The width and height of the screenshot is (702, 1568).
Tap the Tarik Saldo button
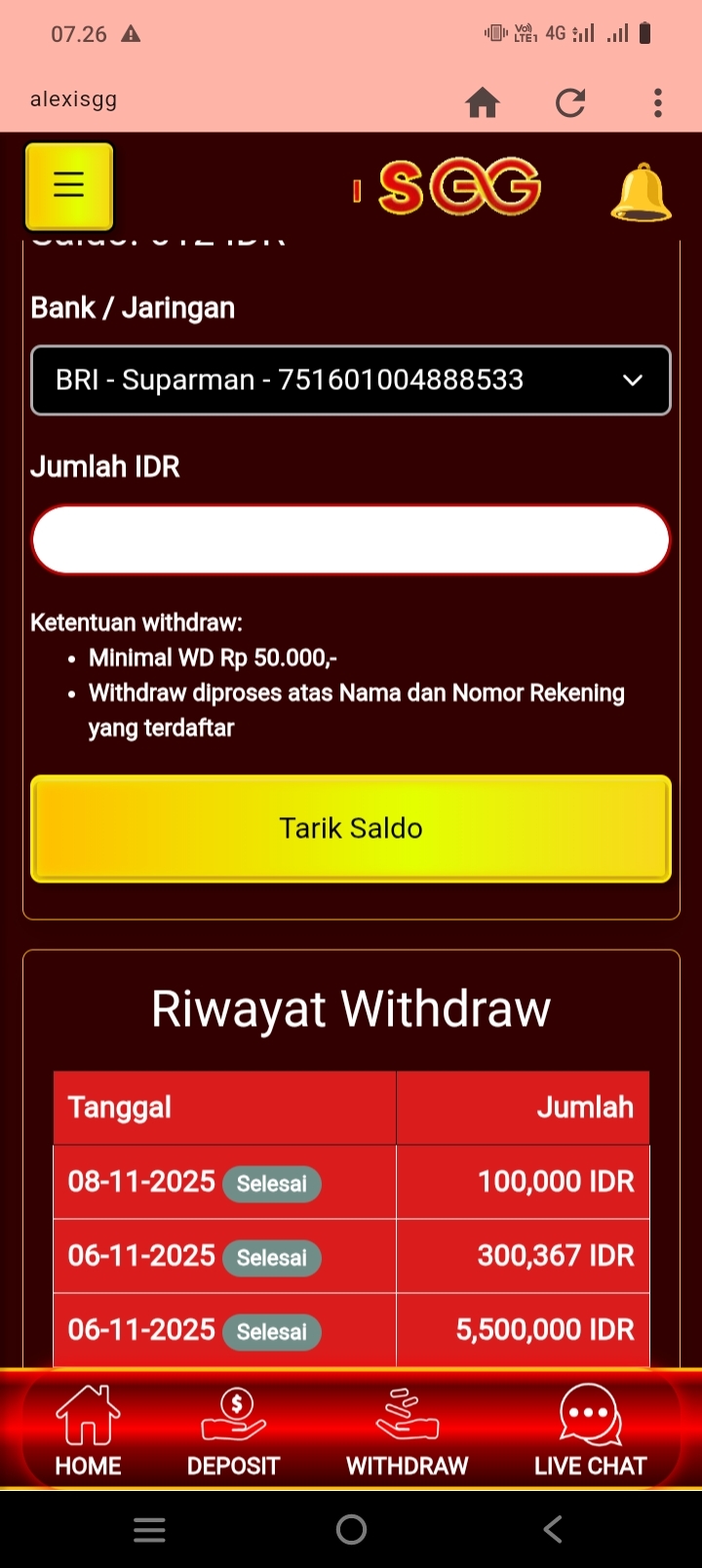[x=351, y=829]
